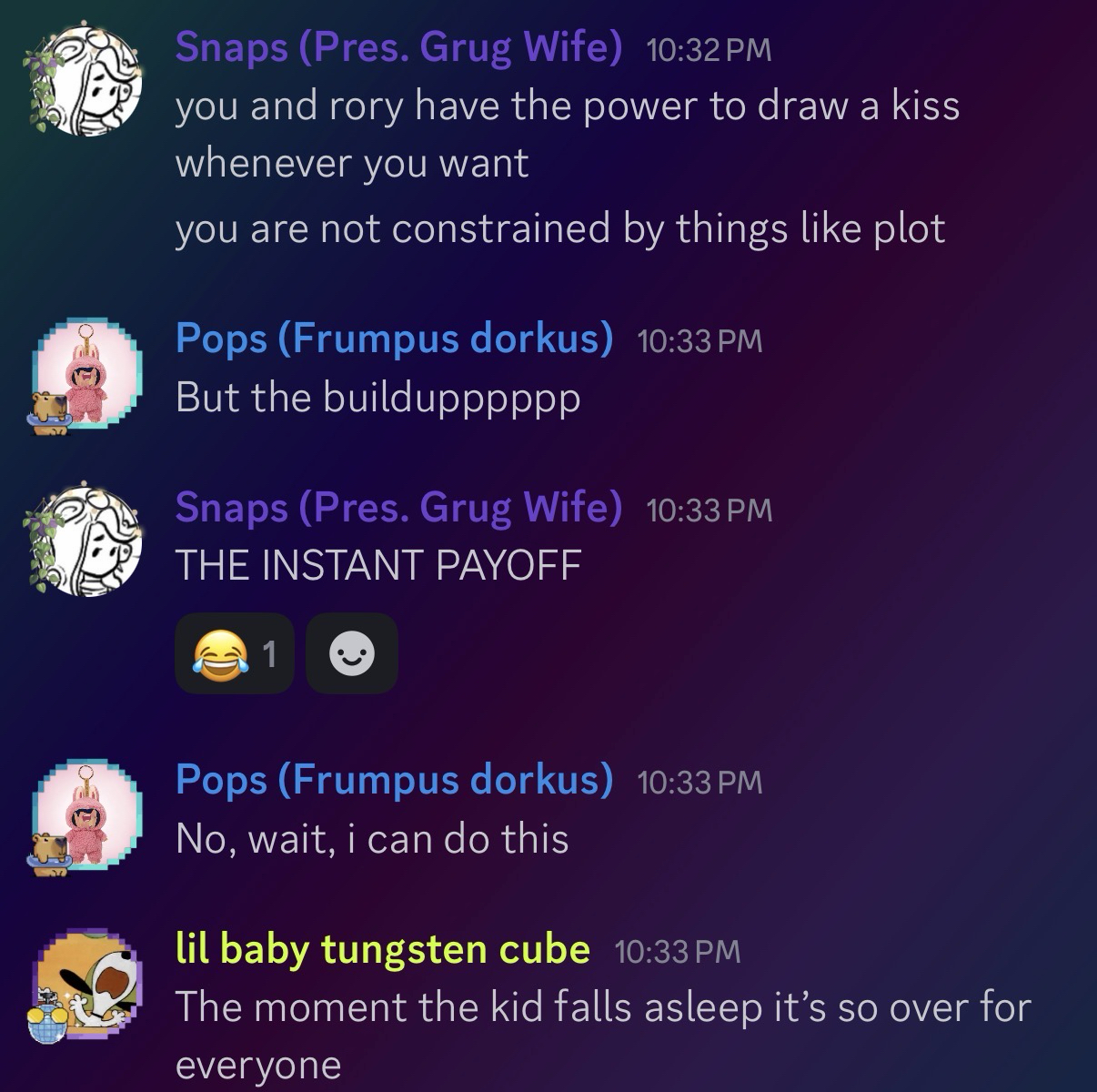Select the lil baby tungsten cube username
This screenshot has width=1097, height=1092.
coord(382,949)
